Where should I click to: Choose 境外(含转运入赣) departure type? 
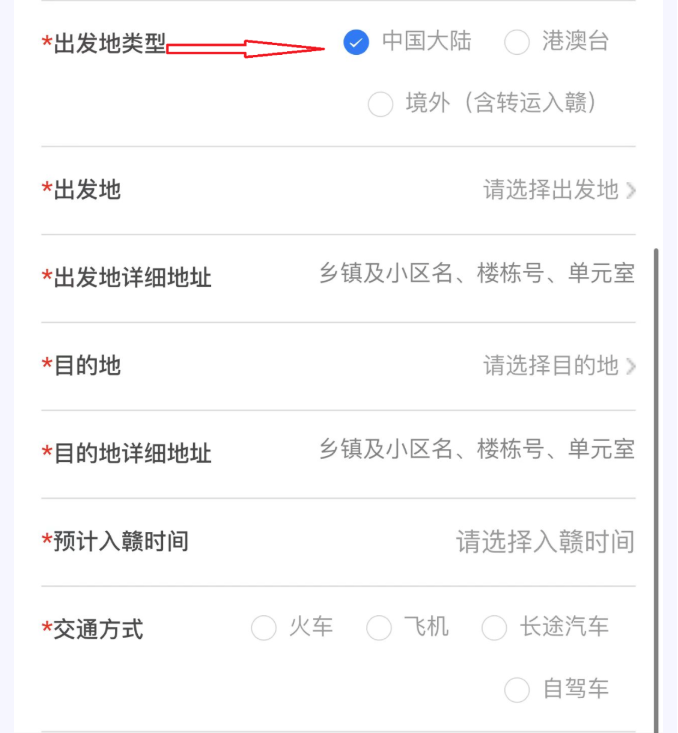[381, 104]
